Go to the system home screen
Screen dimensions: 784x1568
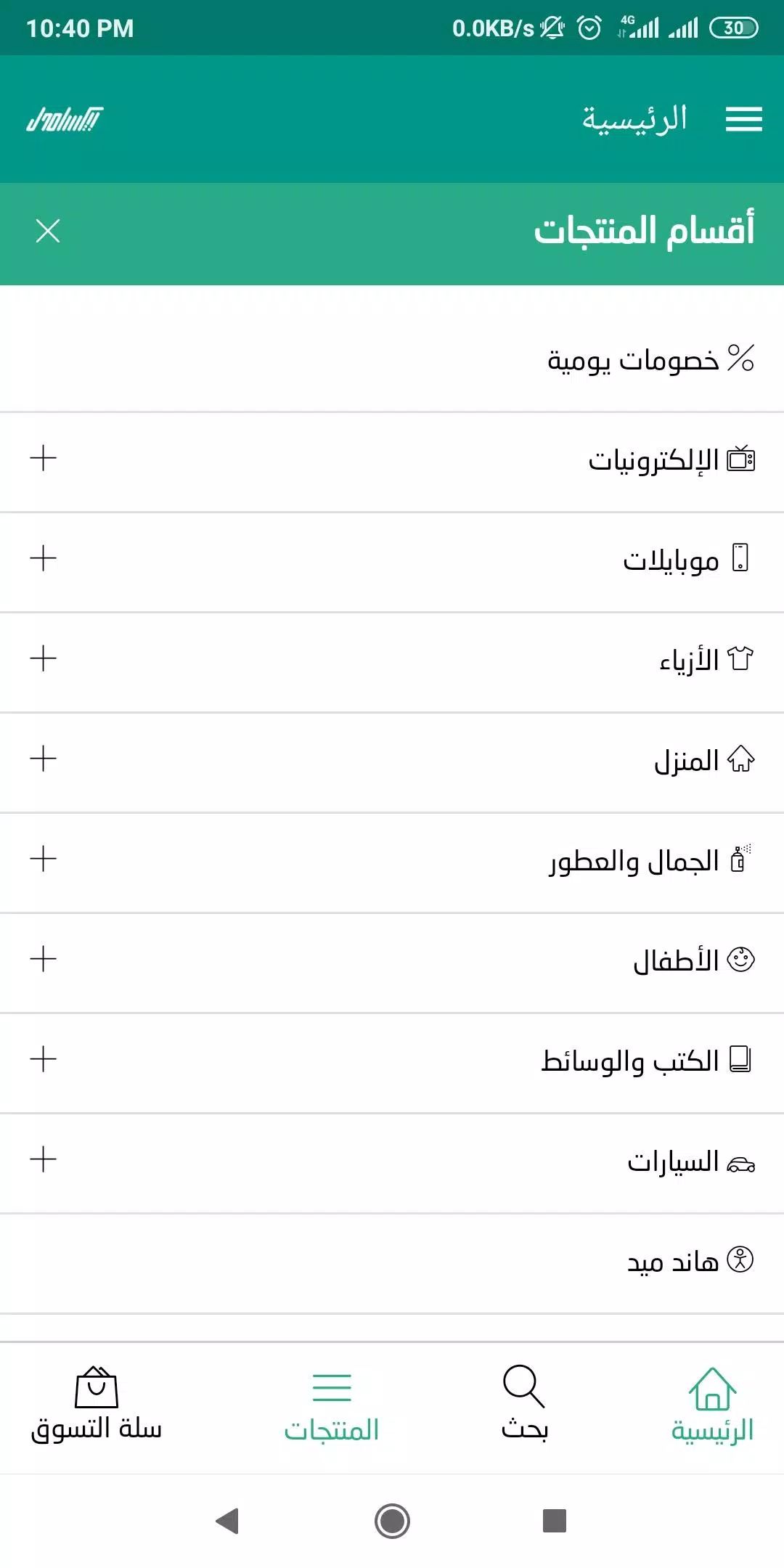(x=392, y=1521)
